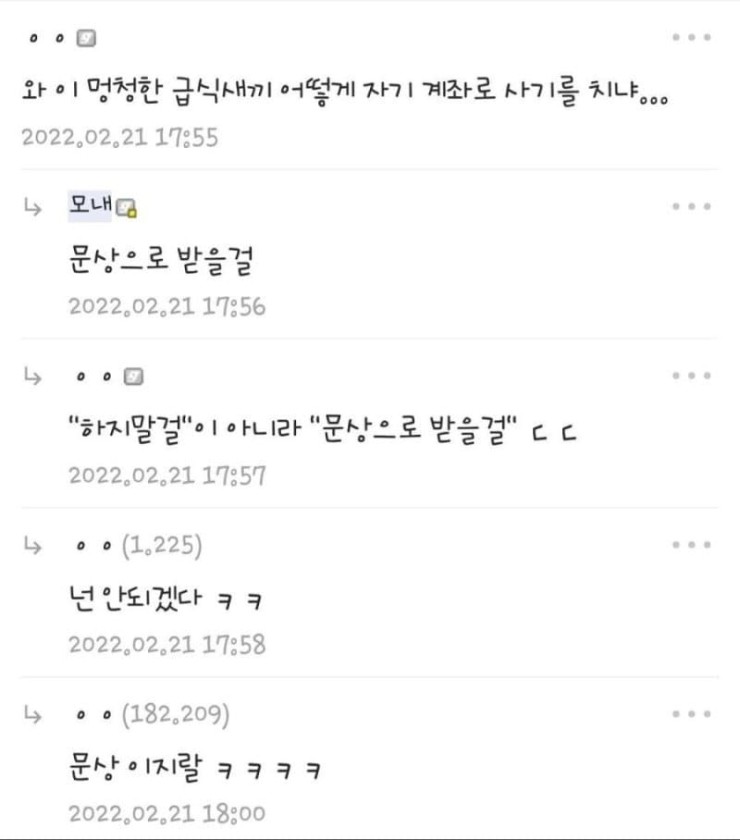Open the overflow menu on 모내's reply
This screenshot has width=740, height=840.
[x=691, y=207]
